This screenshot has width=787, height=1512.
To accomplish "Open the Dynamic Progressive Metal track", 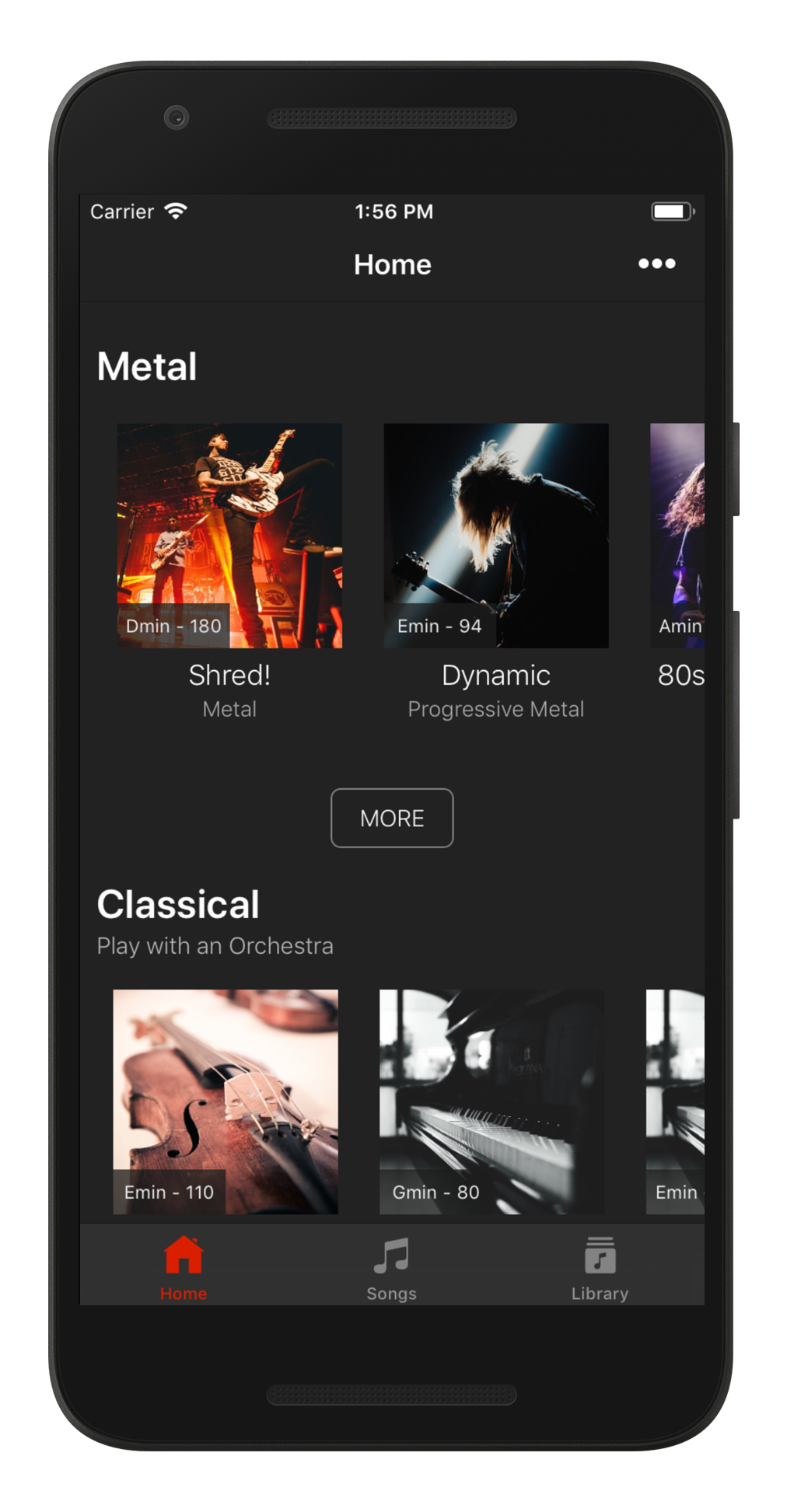I will tap(496, 536).
